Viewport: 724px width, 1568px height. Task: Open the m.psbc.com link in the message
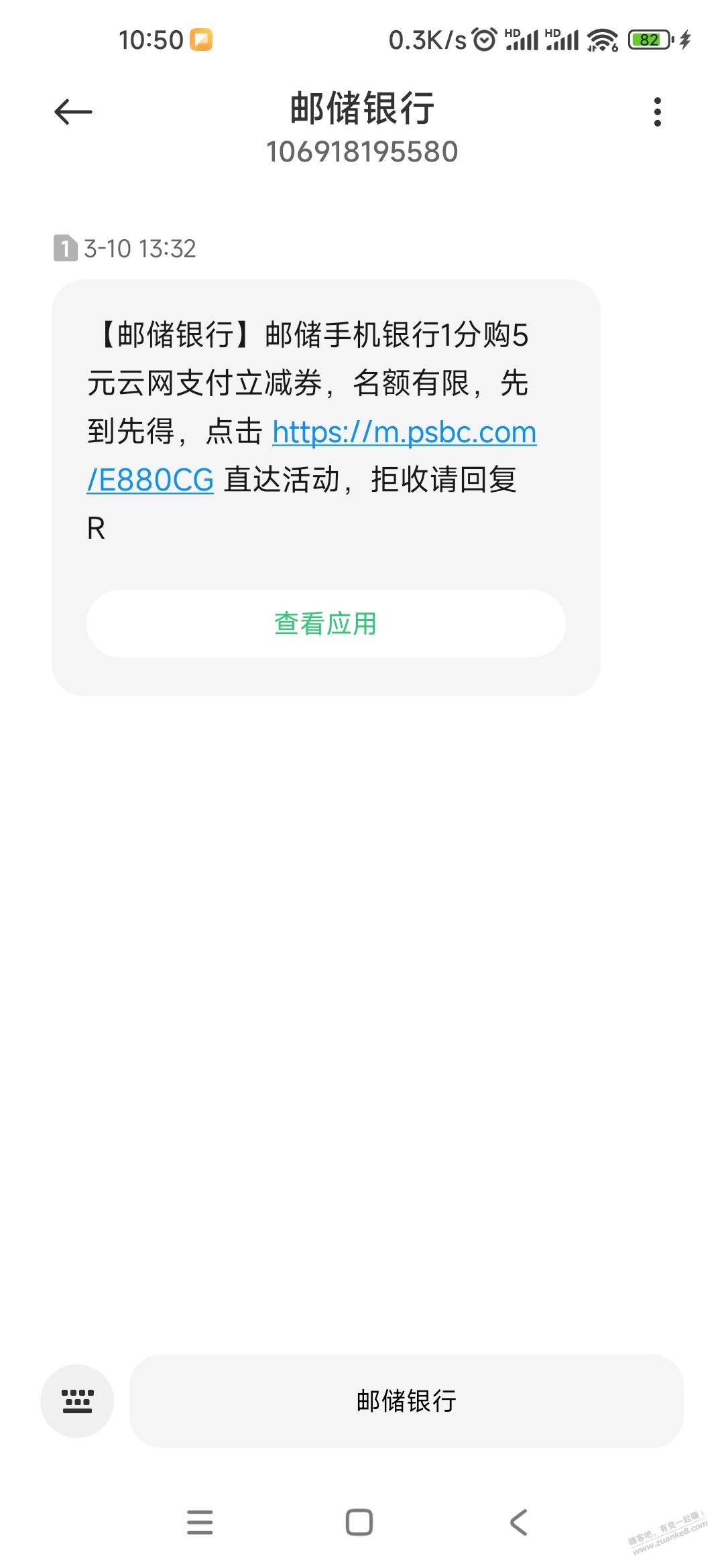[404, 432]
